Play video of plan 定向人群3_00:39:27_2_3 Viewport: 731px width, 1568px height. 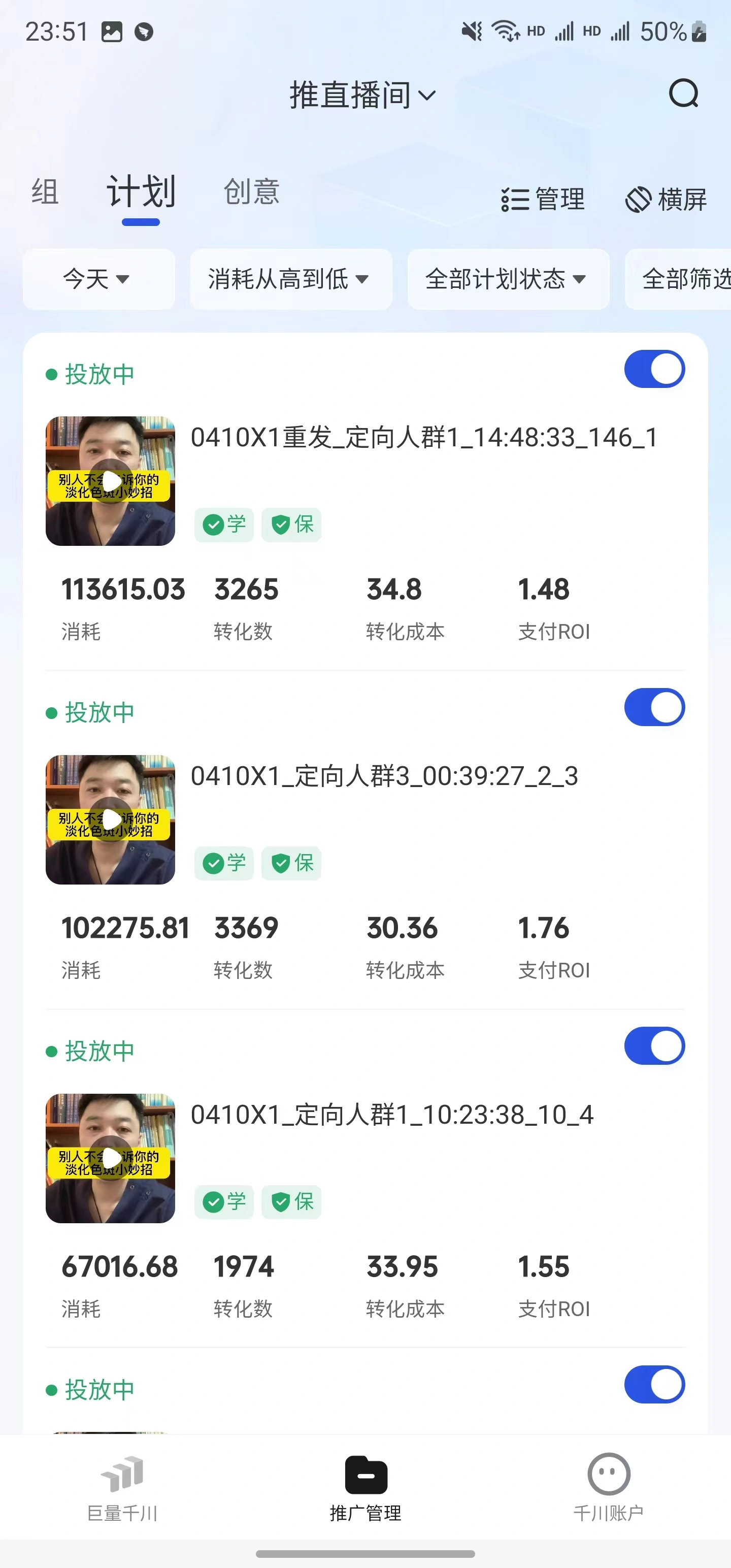point(110,820)
